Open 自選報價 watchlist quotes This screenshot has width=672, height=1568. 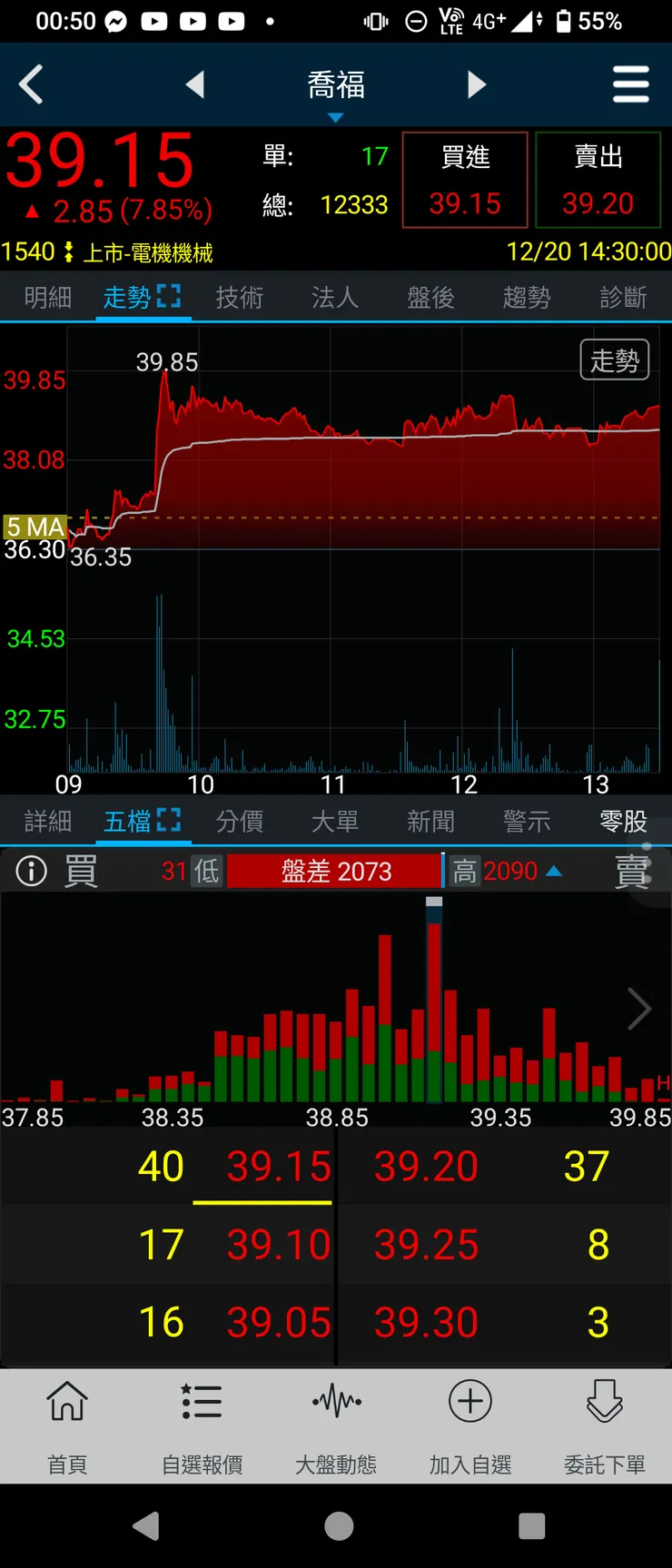click(202, 1424)
